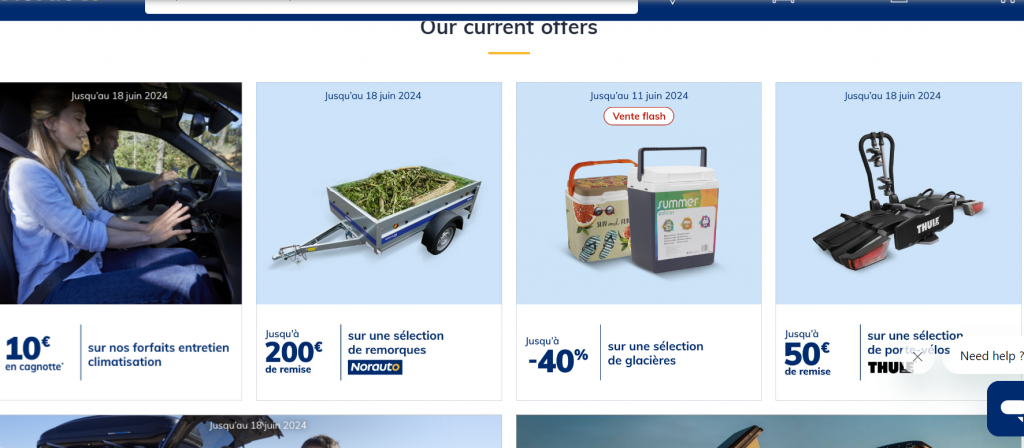This screenshot has width=1024, height=448.
Task: Dismiss the Need help popup
Action: (917, 357)
